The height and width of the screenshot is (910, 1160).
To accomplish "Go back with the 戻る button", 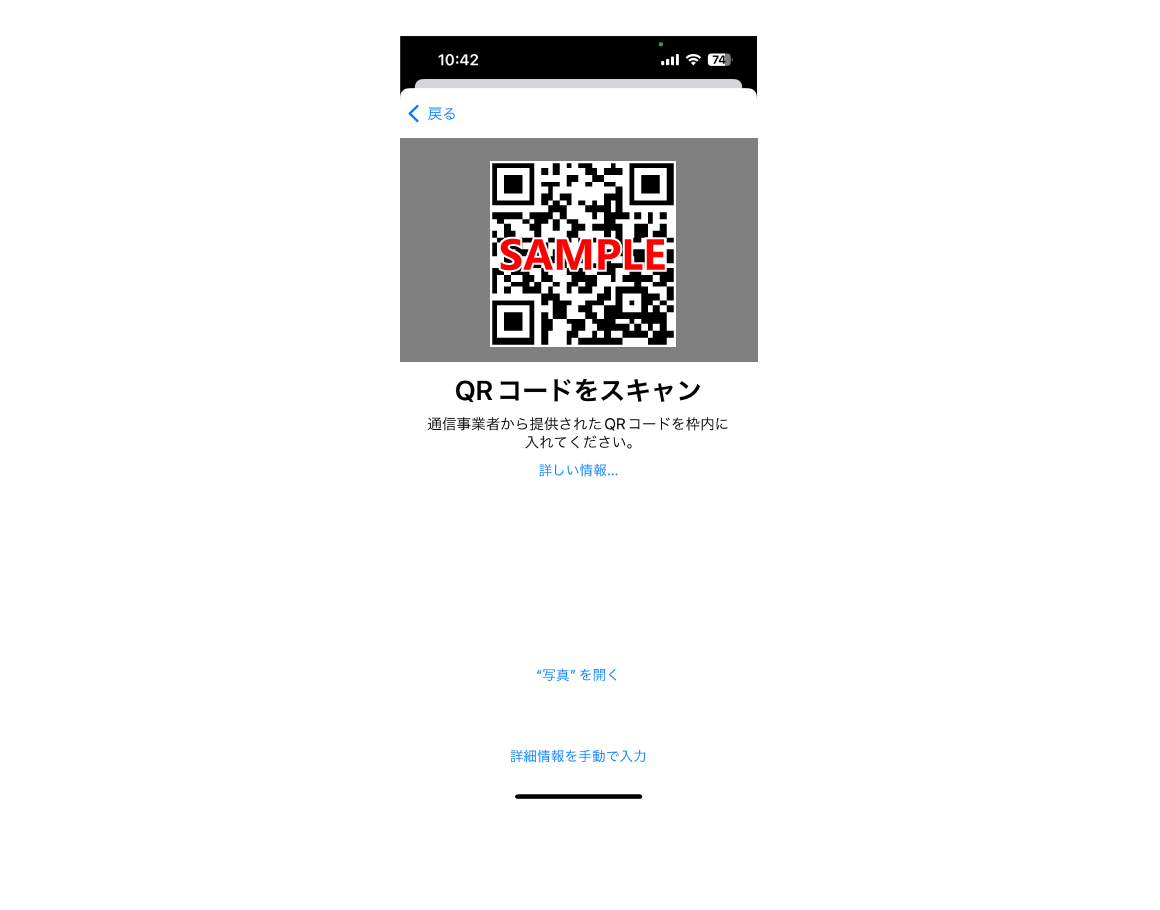I will tap(432, 114).
